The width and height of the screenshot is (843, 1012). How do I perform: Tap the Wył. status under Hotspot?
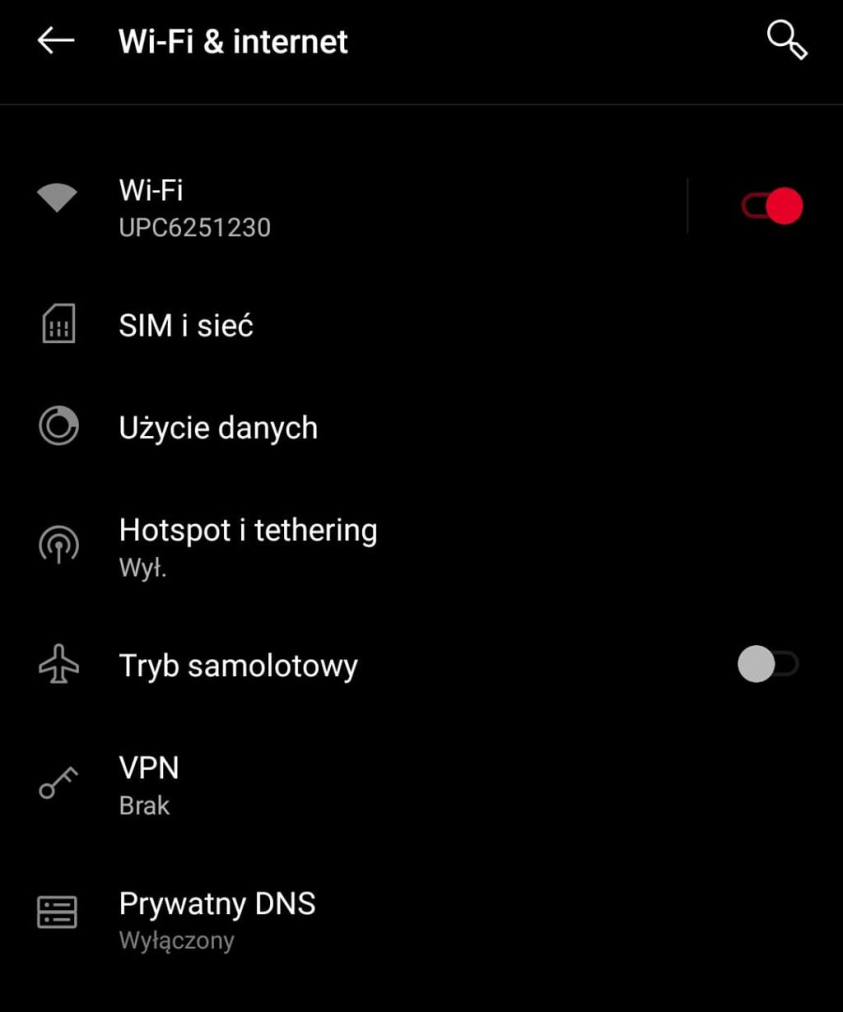click(x=141, y=569)
